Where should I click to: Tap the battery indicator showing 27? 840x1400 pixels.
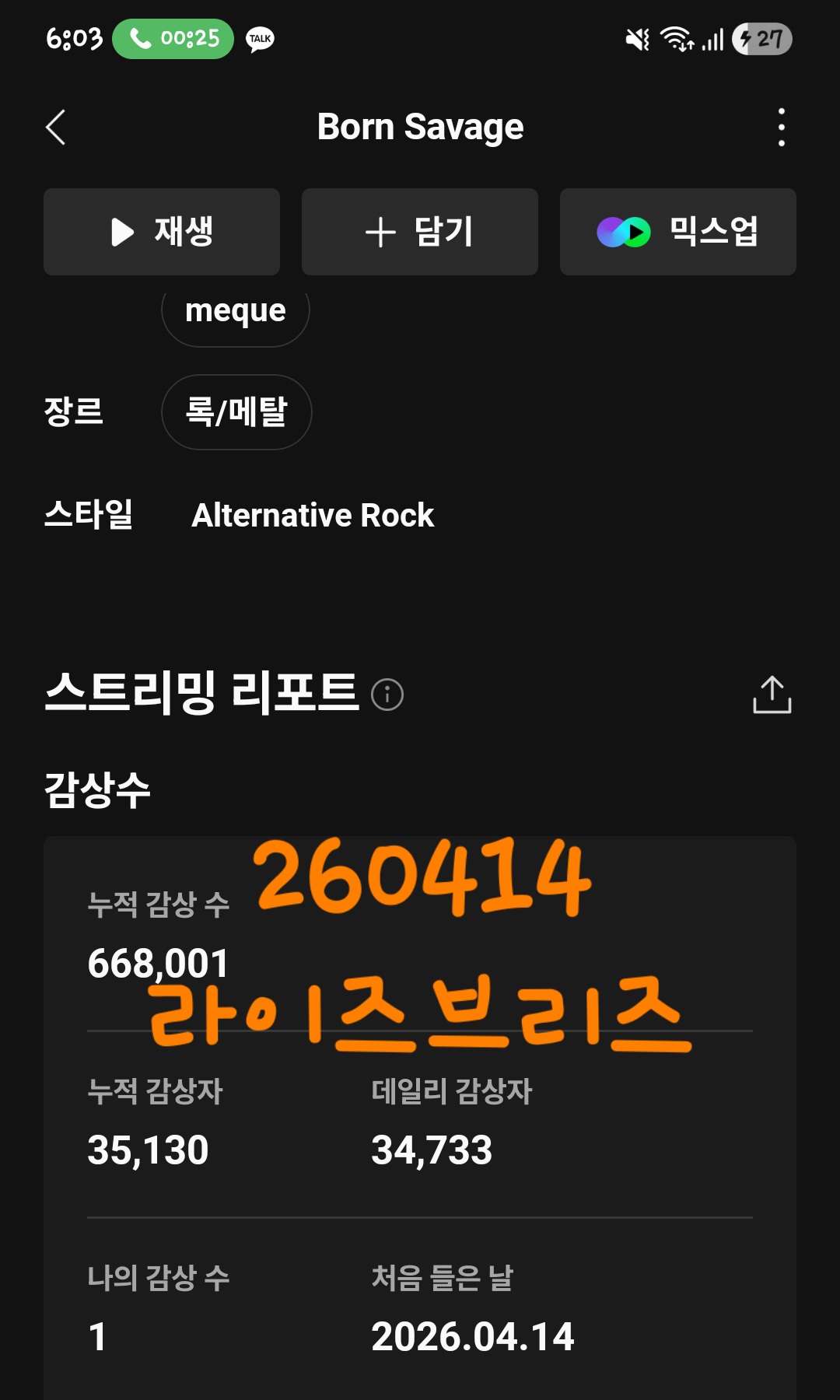(x=762, y=38)
